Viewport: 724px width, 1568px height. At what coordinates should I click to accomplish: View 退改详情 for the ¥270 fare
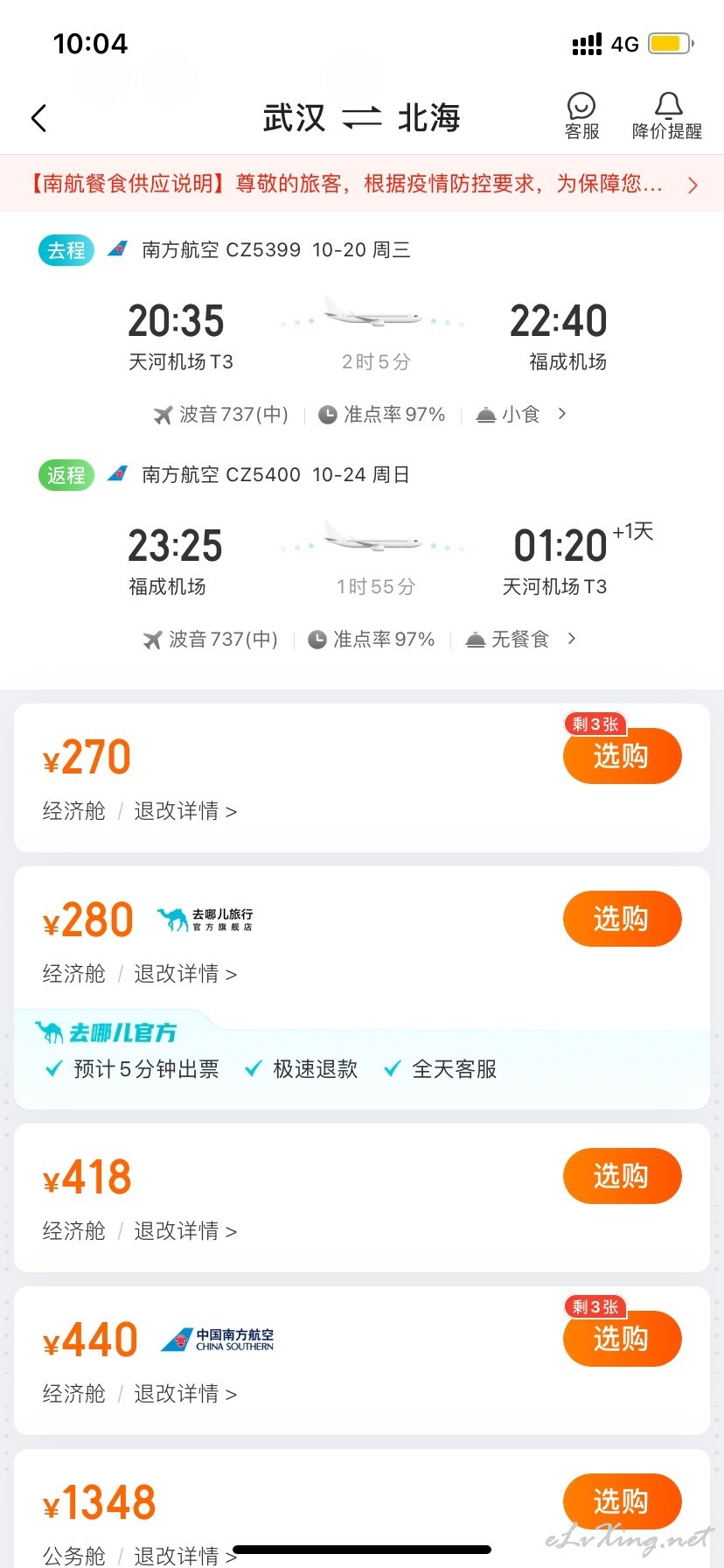[x=185, y=811]
